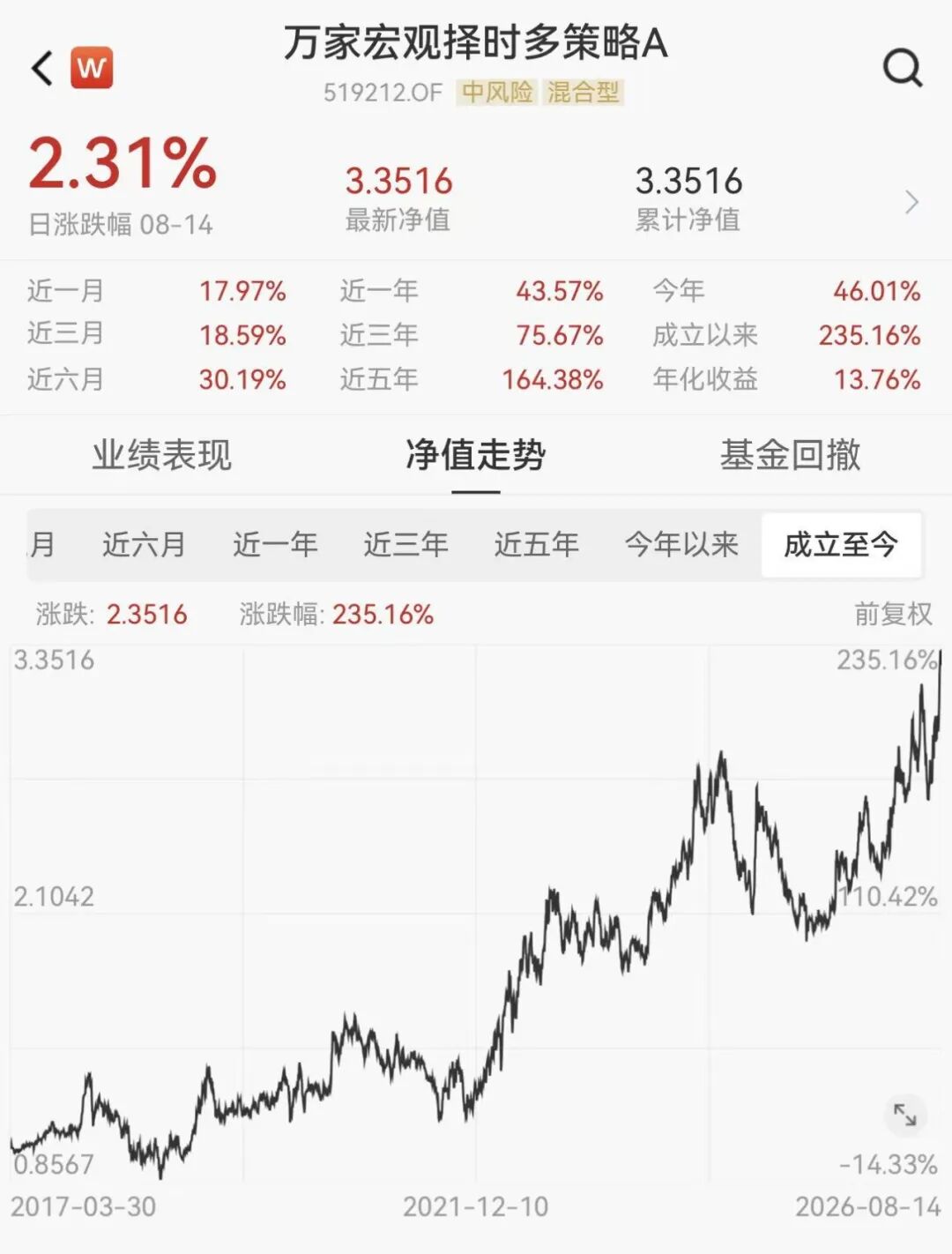Switch to the 业绩表现 tab
The height and width of the screenshot is (1254, 952).
(161, 455)
